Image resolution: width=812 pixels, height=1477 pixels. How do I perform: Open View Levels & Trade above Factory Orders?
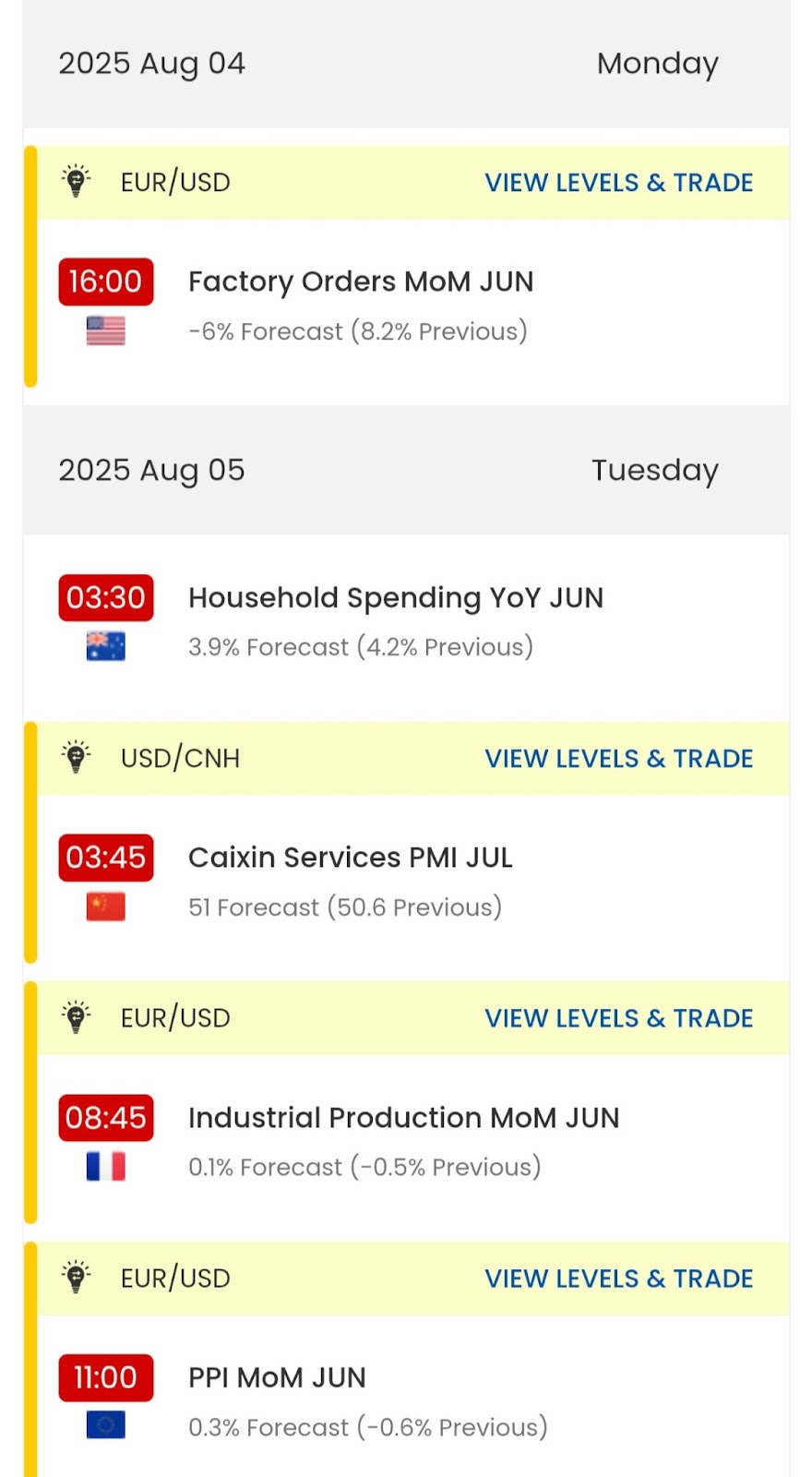[618, 183]
